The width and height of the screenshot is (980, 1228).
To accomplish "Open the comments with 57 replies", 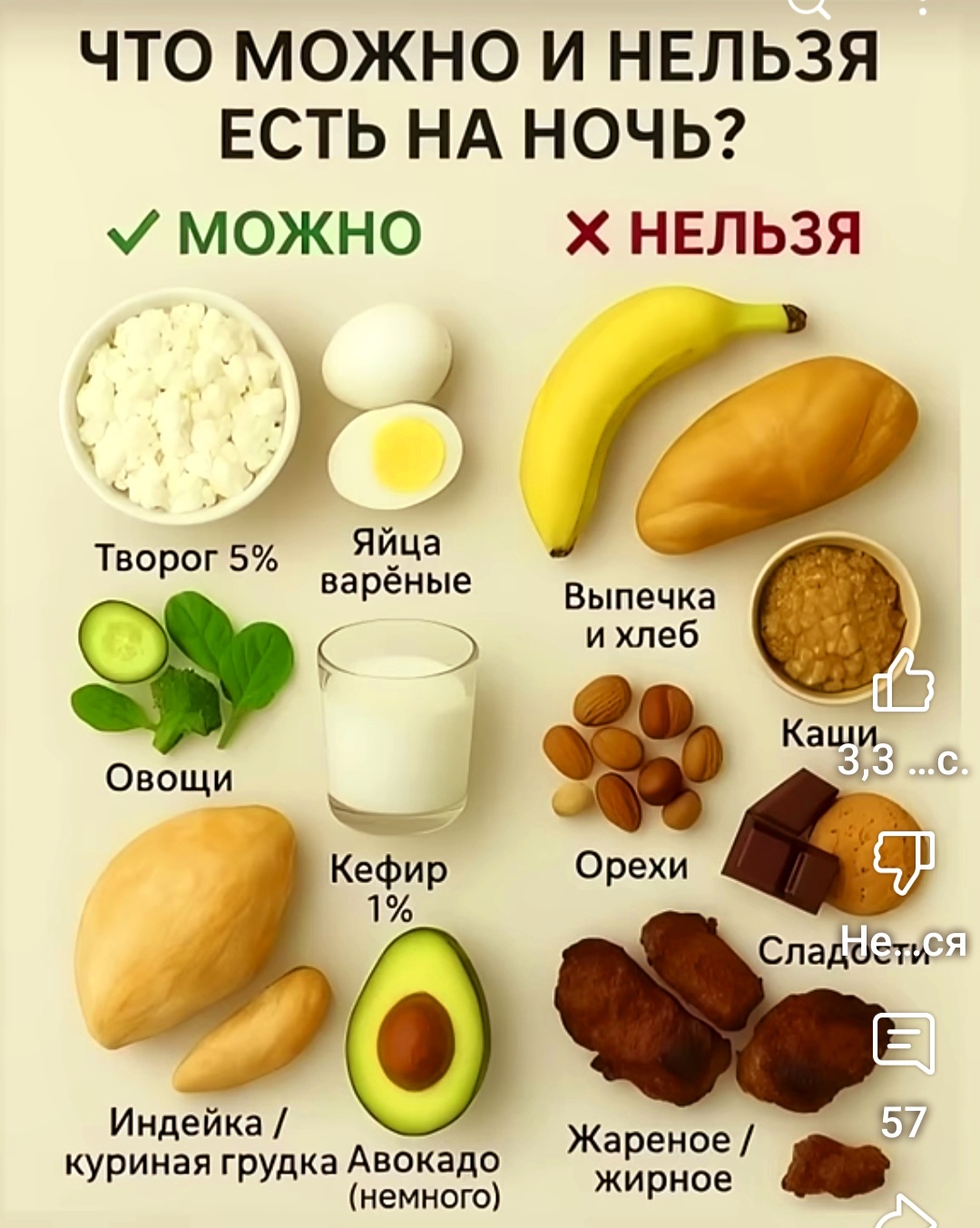I will pos(903,1042).
